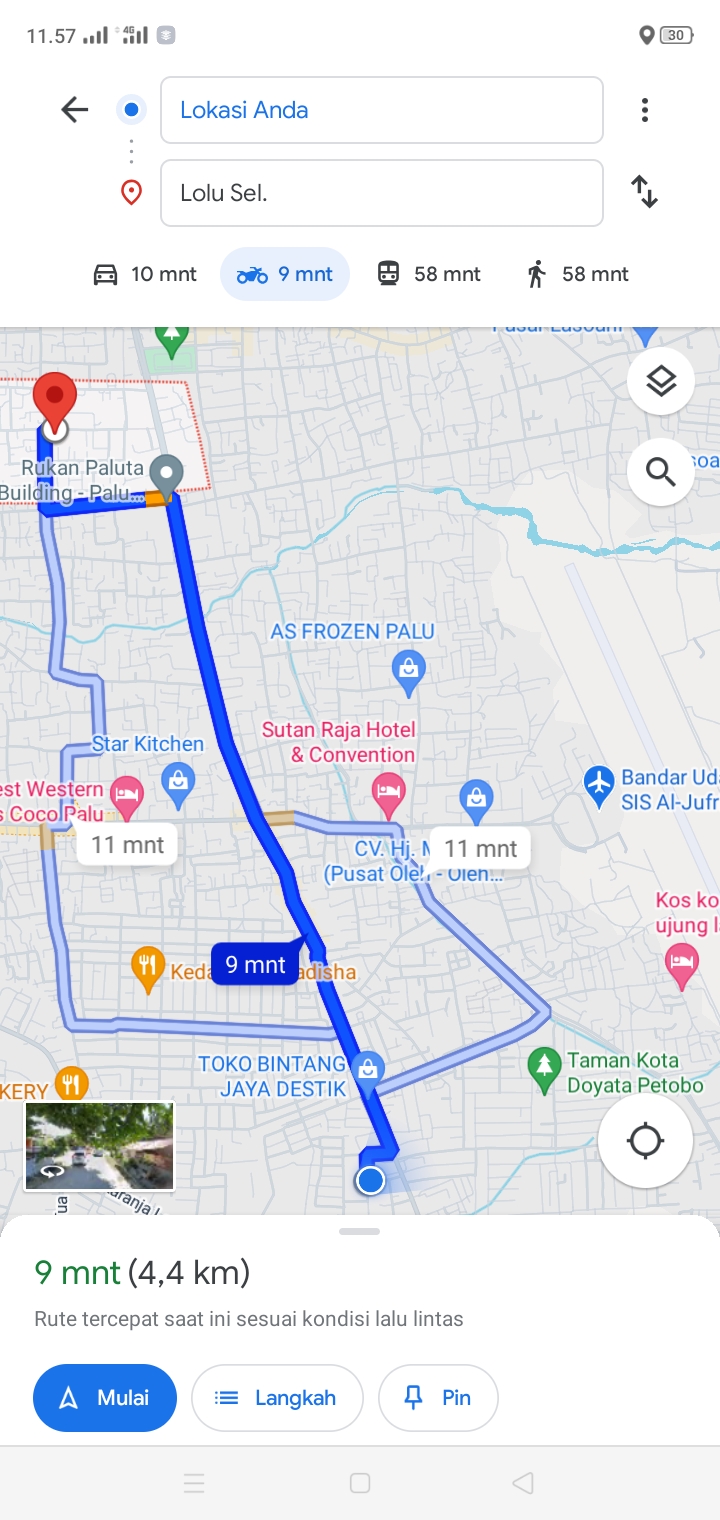Center map on my location

[x=646, y=1140]
